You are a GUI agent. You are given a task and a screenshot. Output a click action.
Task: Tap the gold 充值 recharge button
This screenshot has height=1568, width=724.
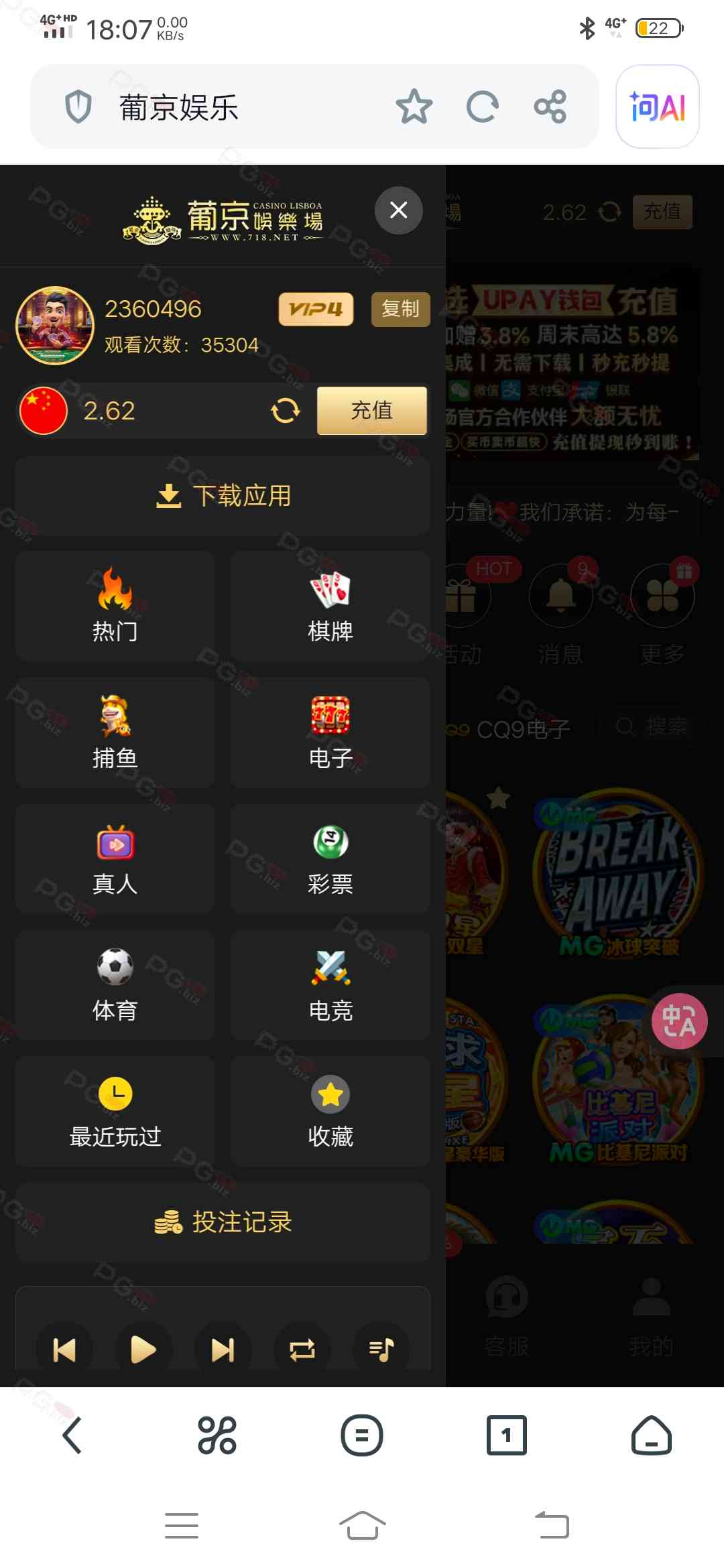[371, 410]
